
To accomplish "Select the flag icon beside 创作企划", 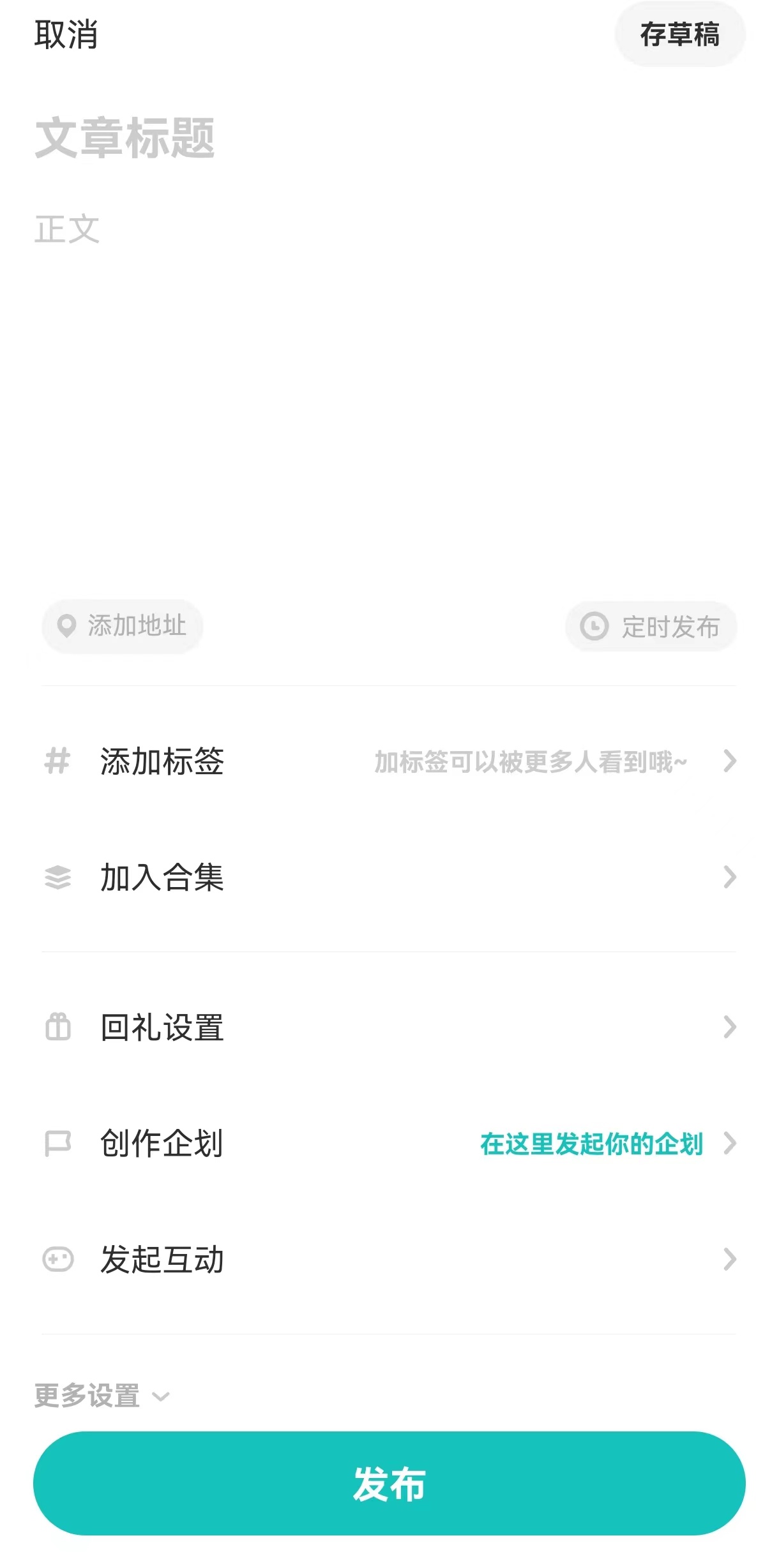I will coord(58,1143).
